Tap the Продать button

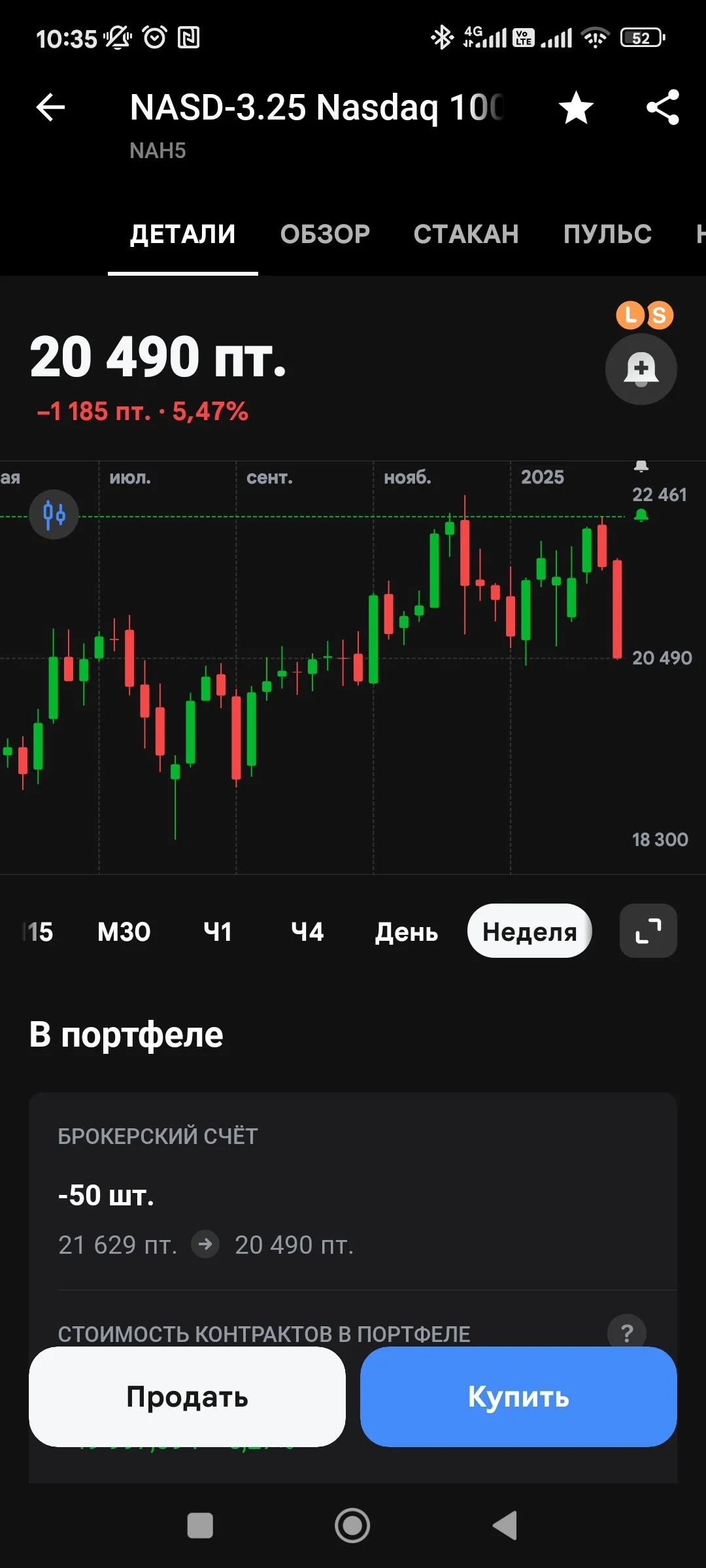(x=187, y=1397)
